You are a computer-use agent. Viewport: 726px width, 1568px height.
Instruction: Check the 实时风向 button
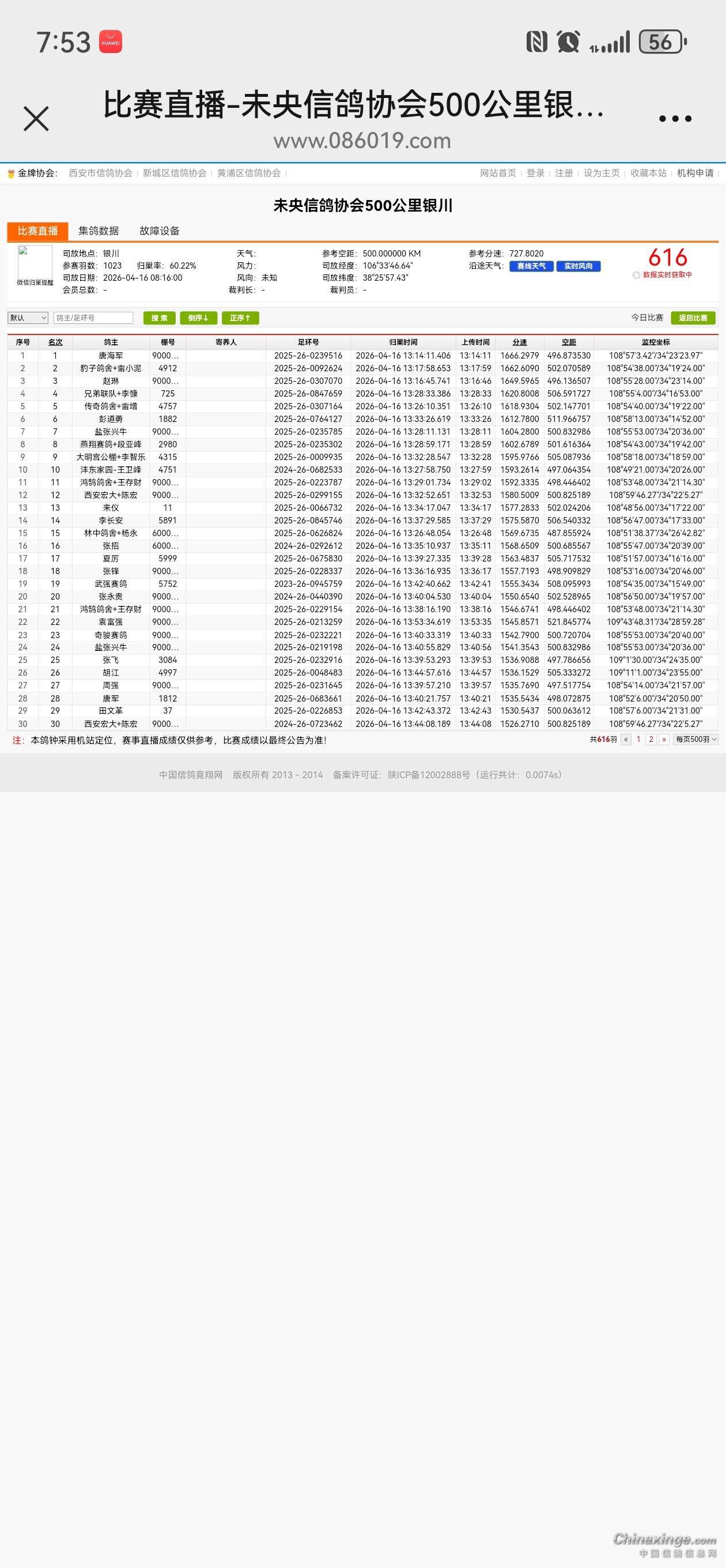pos(578,266)
